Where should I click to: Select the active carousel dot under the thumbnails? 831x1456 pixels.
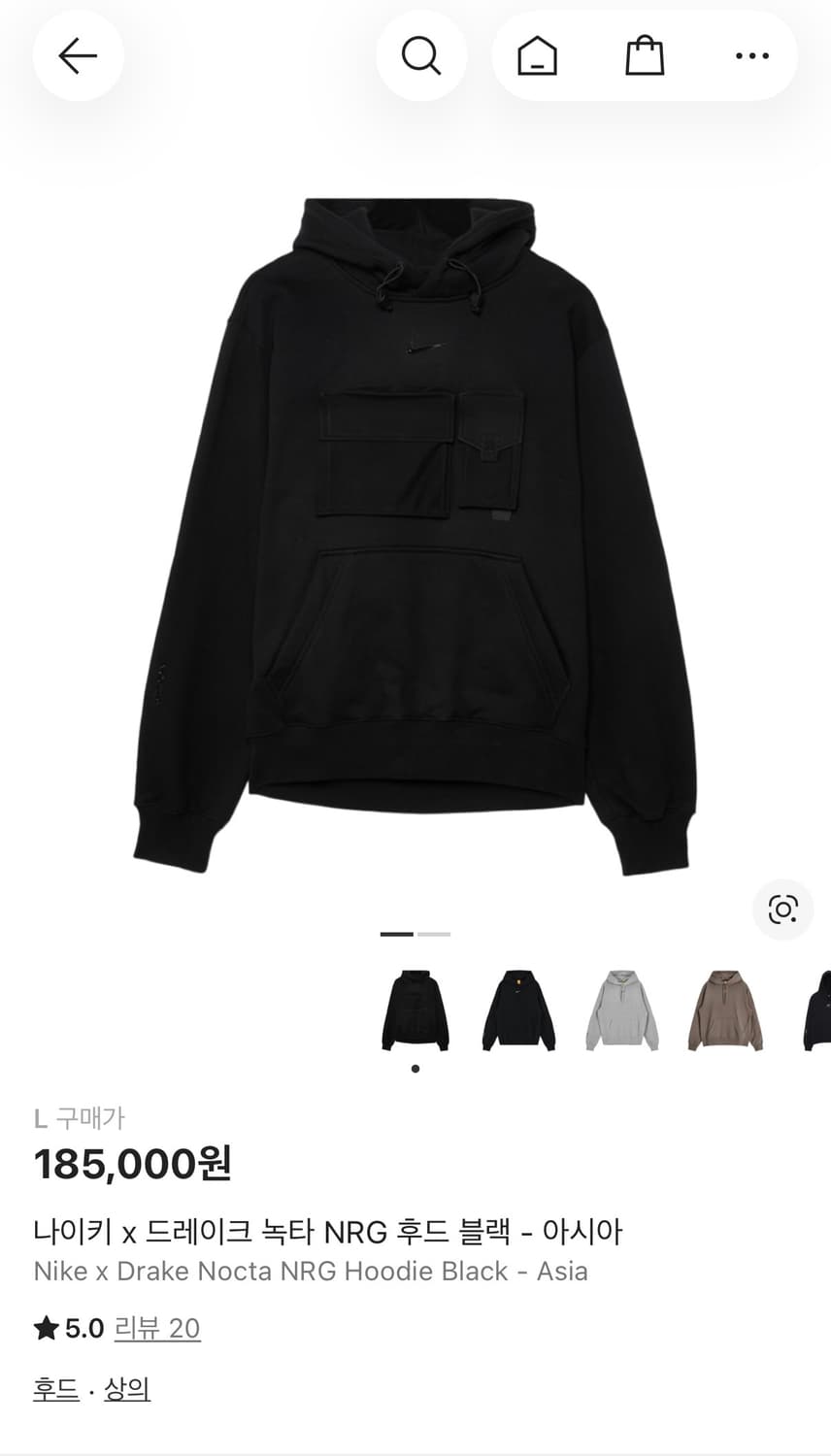415,1068
